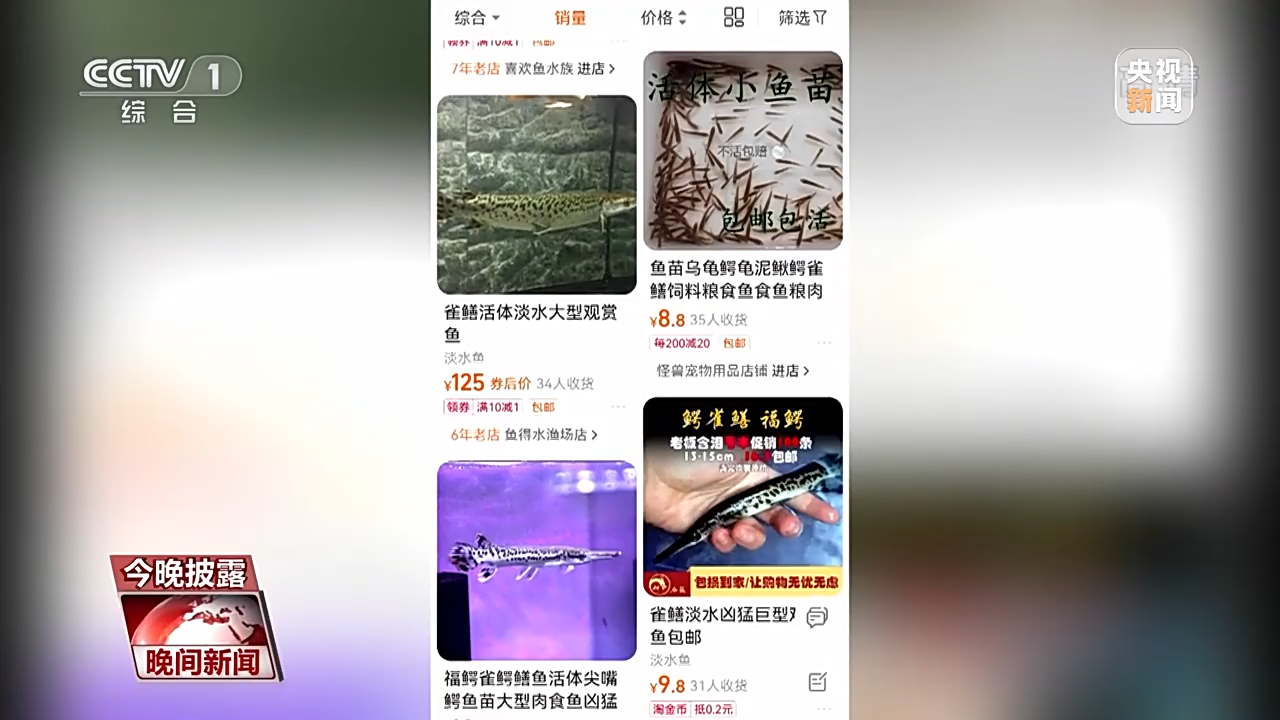
Task: Sort results by 价格
Action: coord(664,17)
